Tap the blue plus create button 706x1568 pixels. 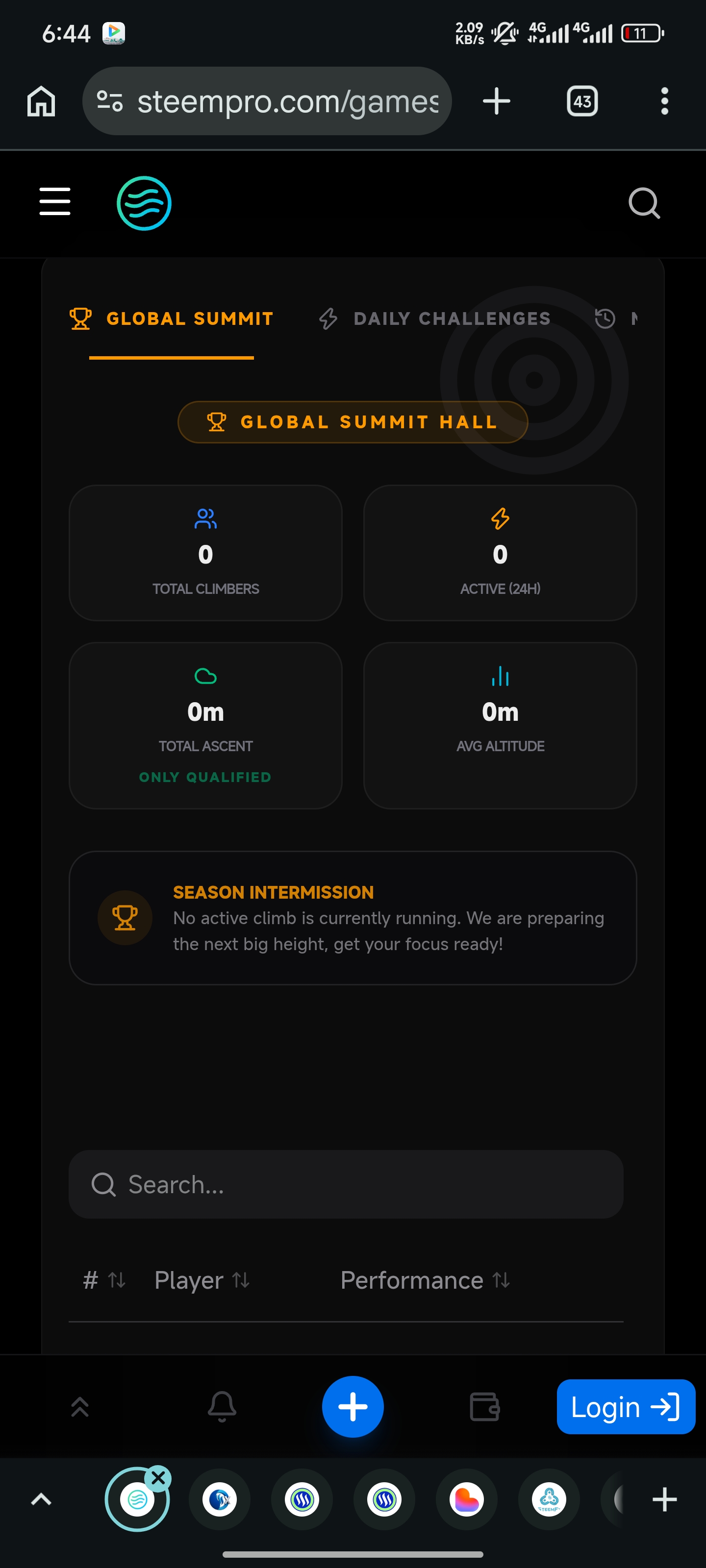353,1407
